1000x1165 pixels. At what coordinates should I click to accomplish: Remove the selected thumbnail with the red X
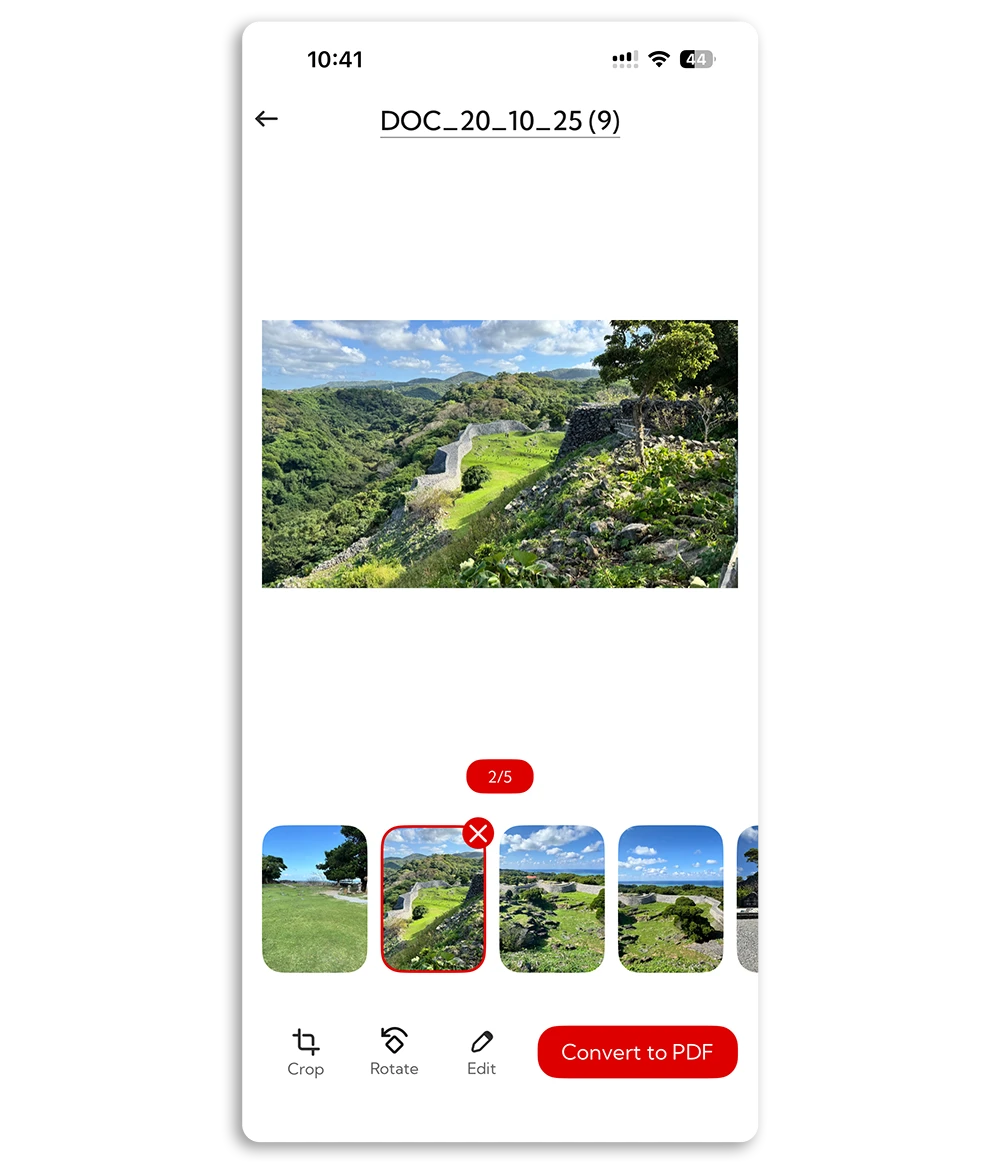478,833
